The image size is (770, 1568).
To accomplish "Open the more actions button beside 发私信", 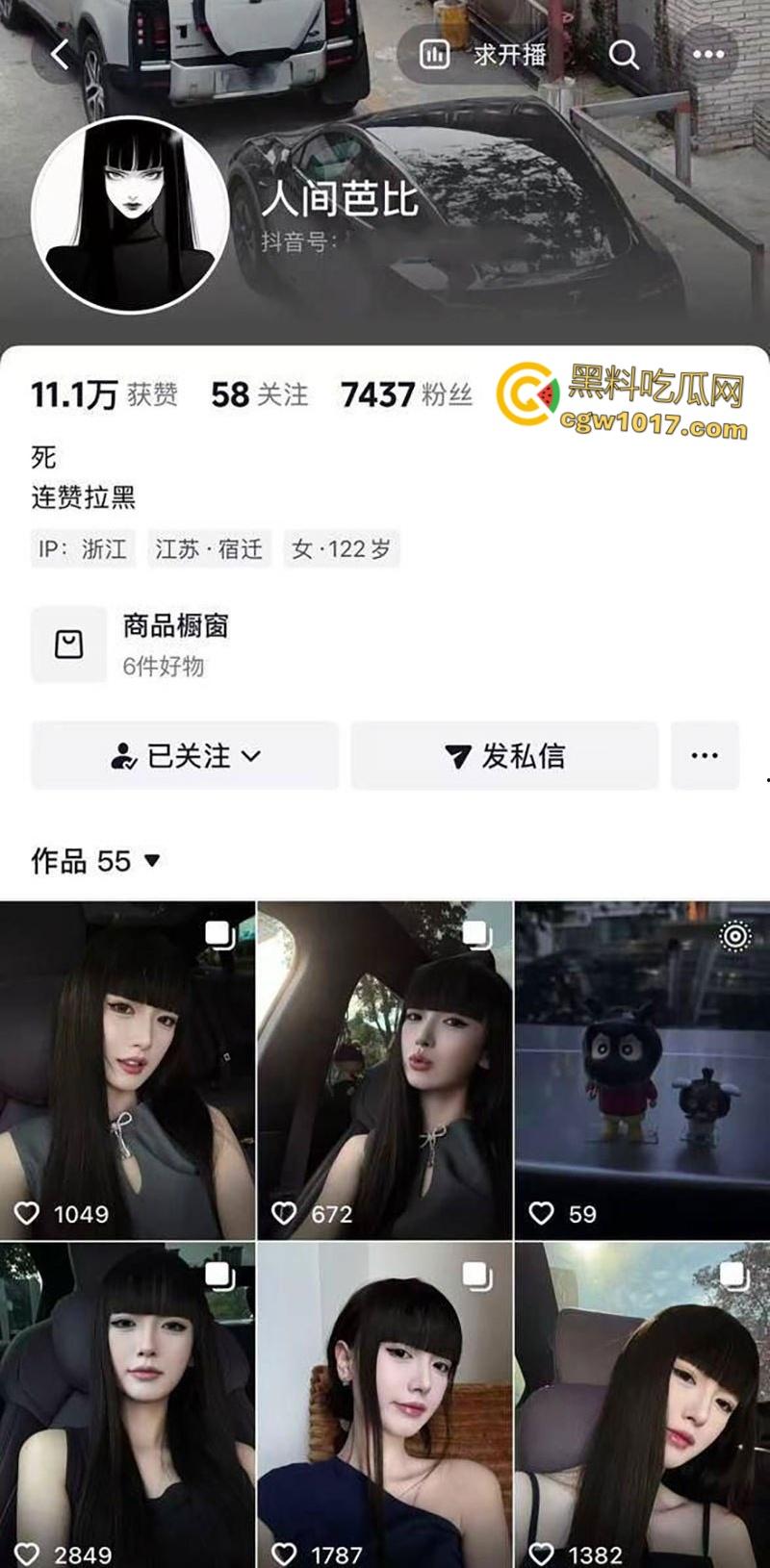I will coord(706,756).
